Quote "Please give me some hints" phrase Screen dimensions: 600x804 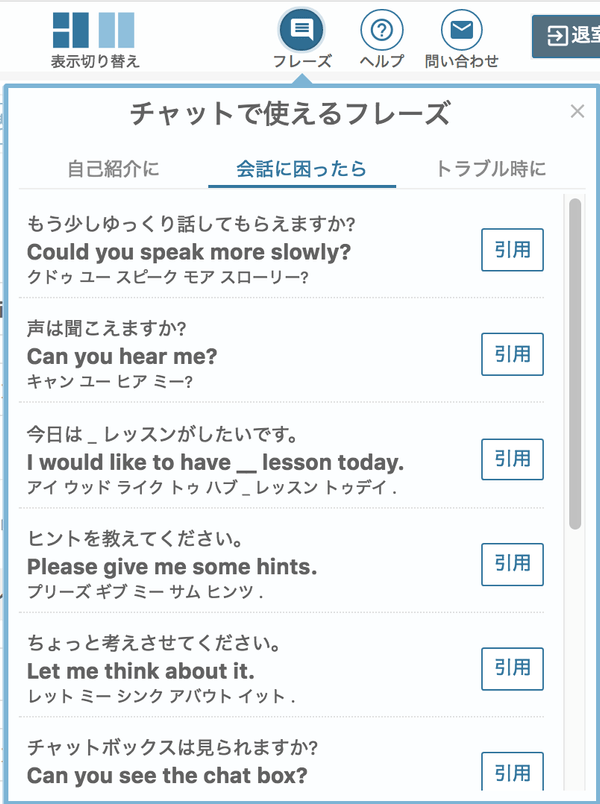512,564
